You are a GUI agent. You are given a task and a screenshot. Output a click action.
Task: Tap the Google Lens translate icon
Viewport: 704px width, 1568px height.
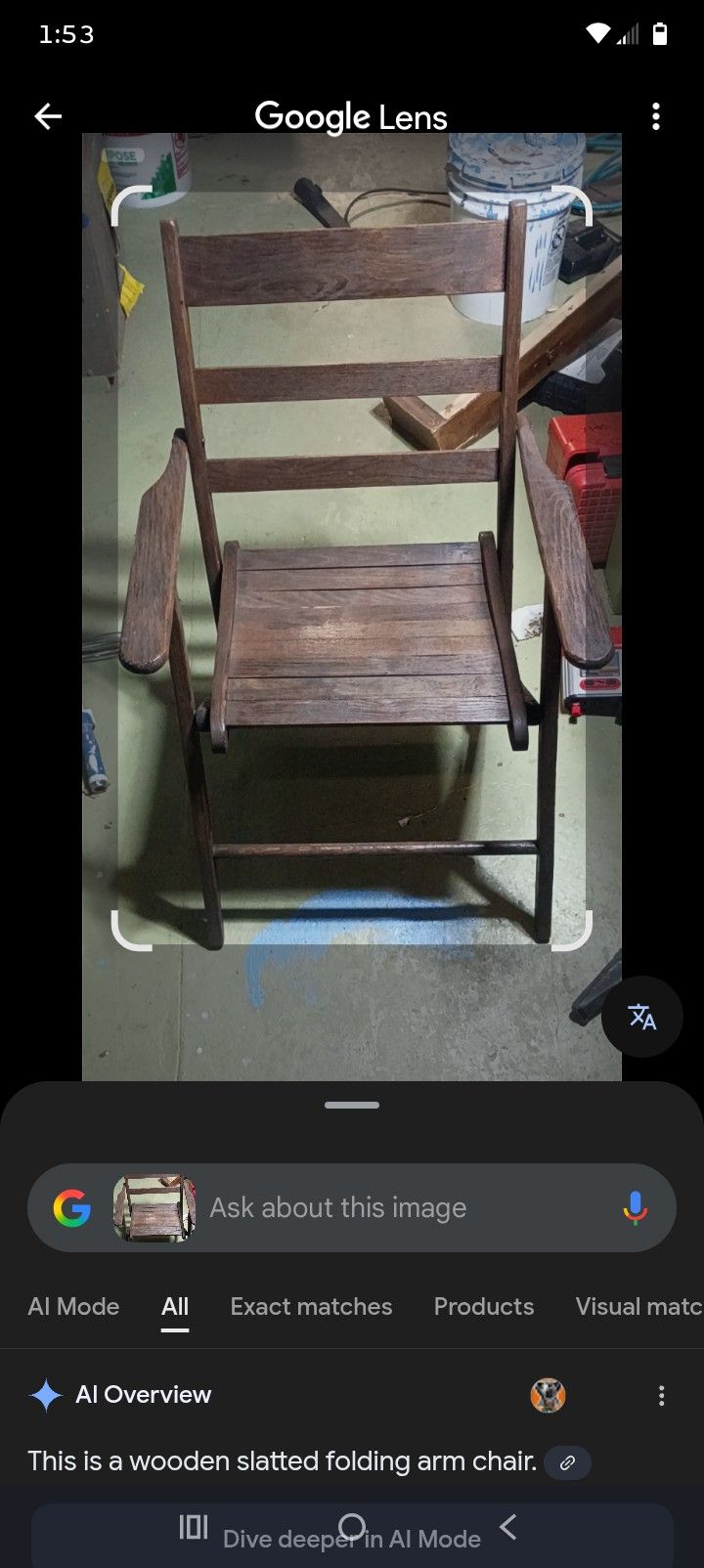click(642, 1017)
